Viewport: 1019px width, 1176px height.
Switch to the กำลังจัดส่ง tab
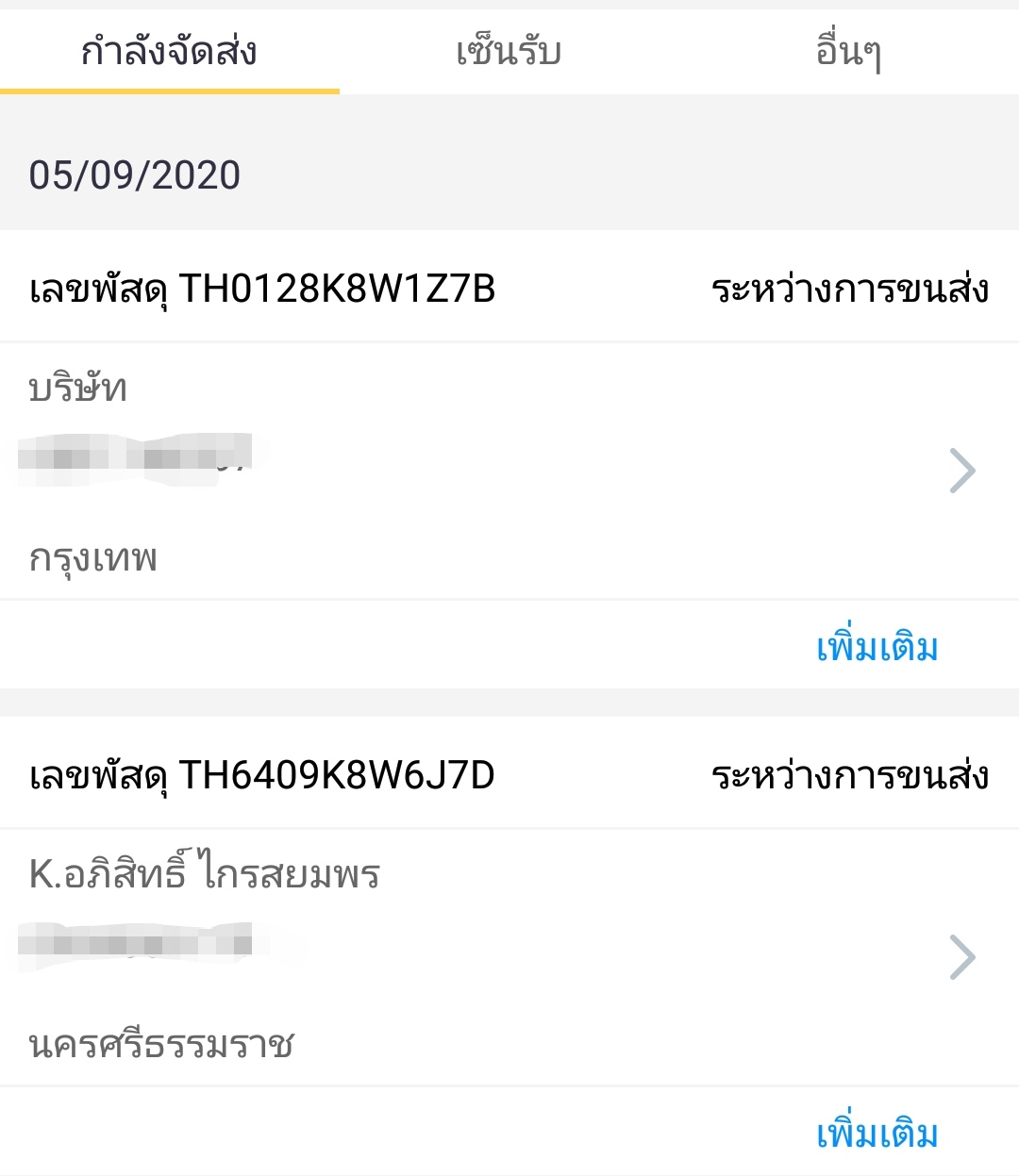click(170, 52)
